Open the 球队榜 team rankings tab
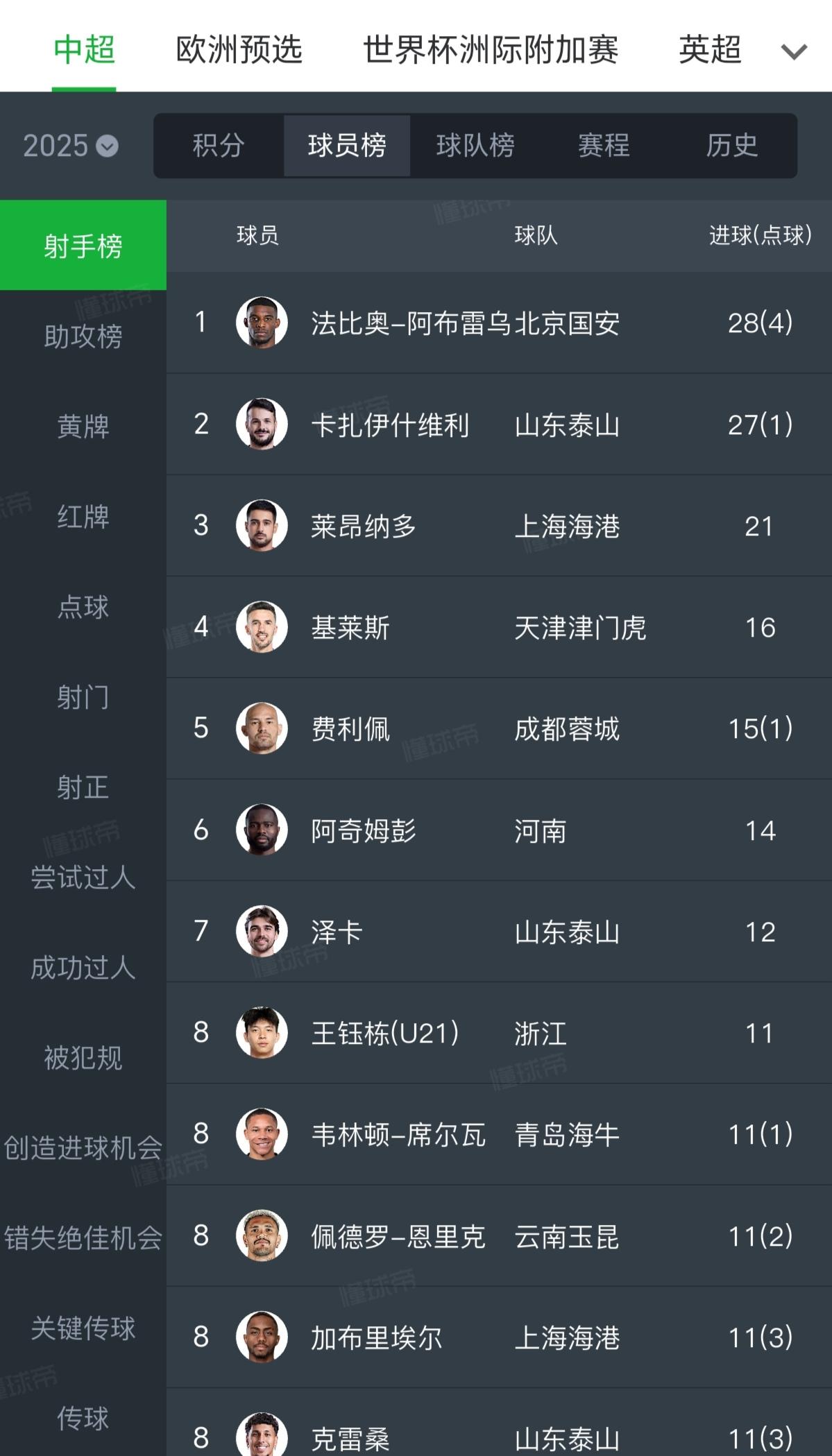The width and height of the screenshot is (832, 1456). click(476, 146)
